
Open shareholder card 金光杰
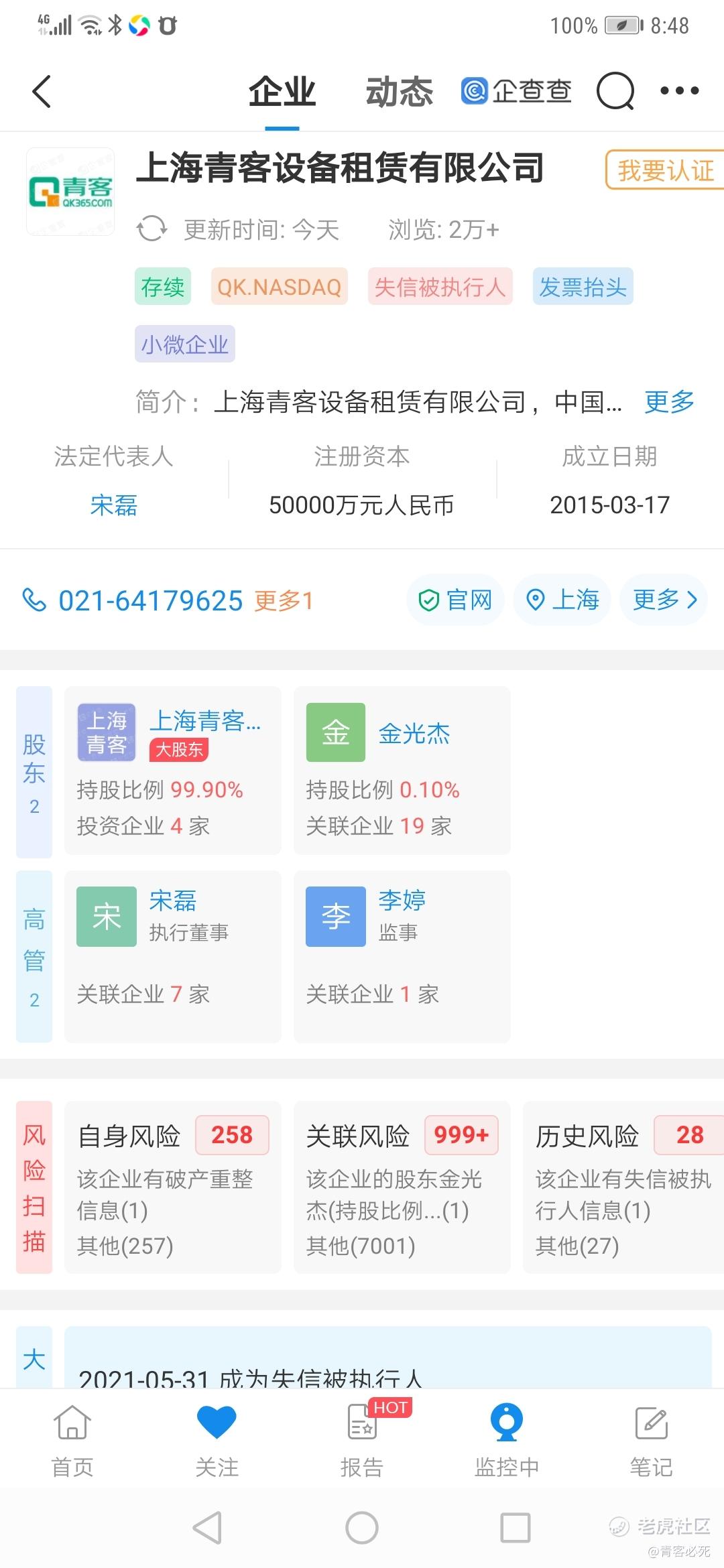click(402, 770)
